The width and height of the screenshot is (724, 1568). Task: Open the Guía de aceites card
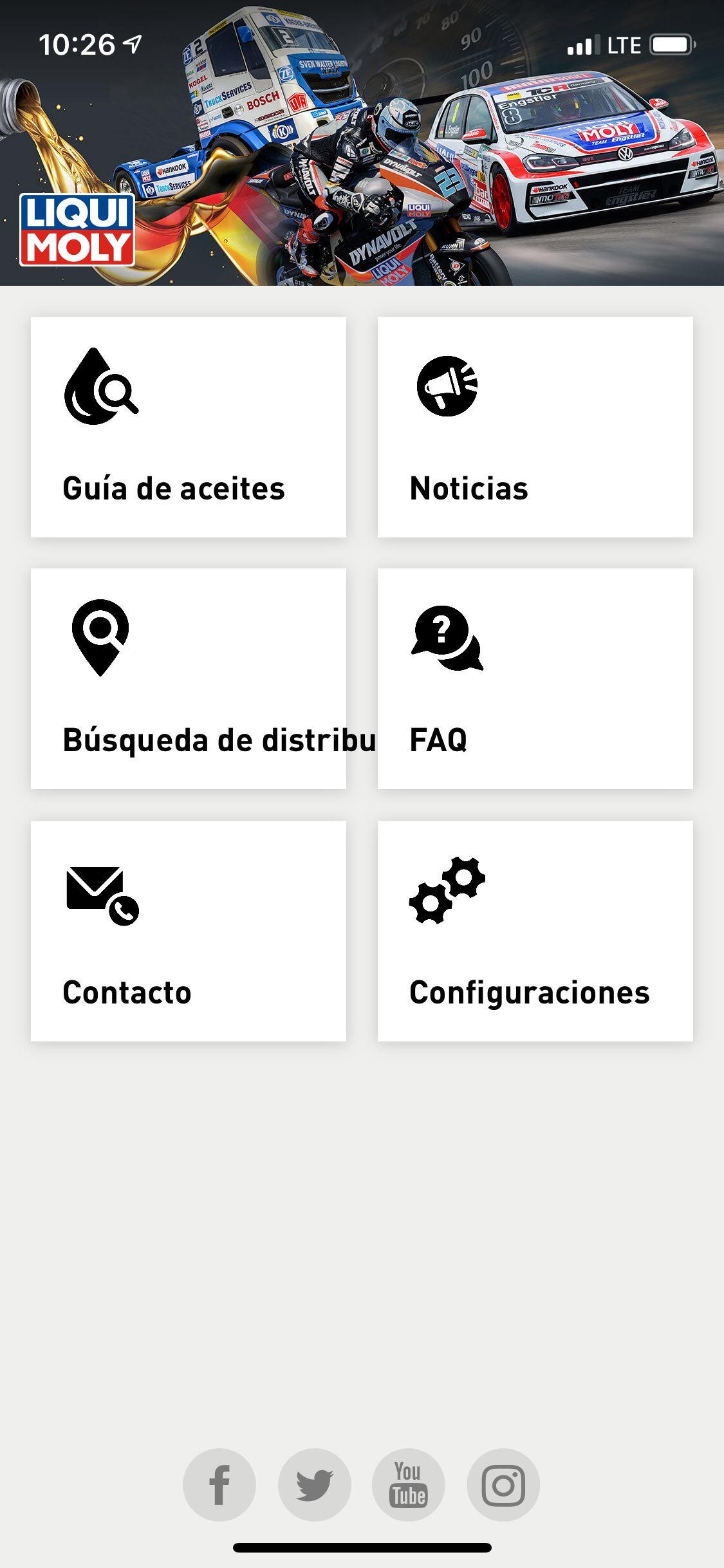[188, 427]
